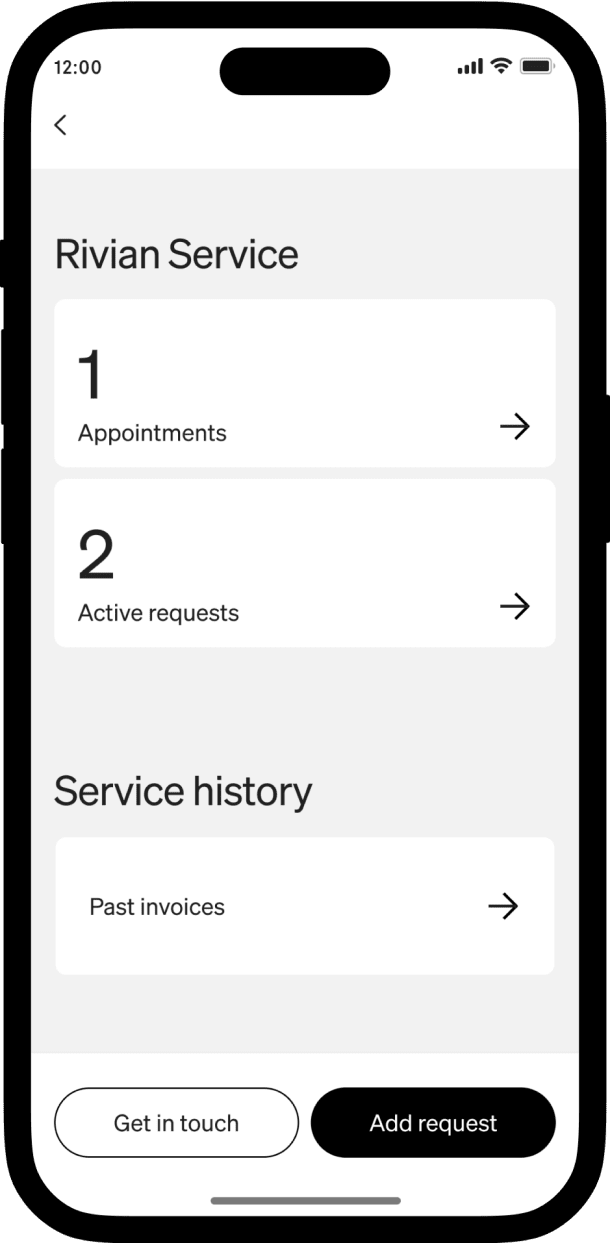The image size is (610, 1243).
Task: View the Active requests card
Action: (304, 563)
